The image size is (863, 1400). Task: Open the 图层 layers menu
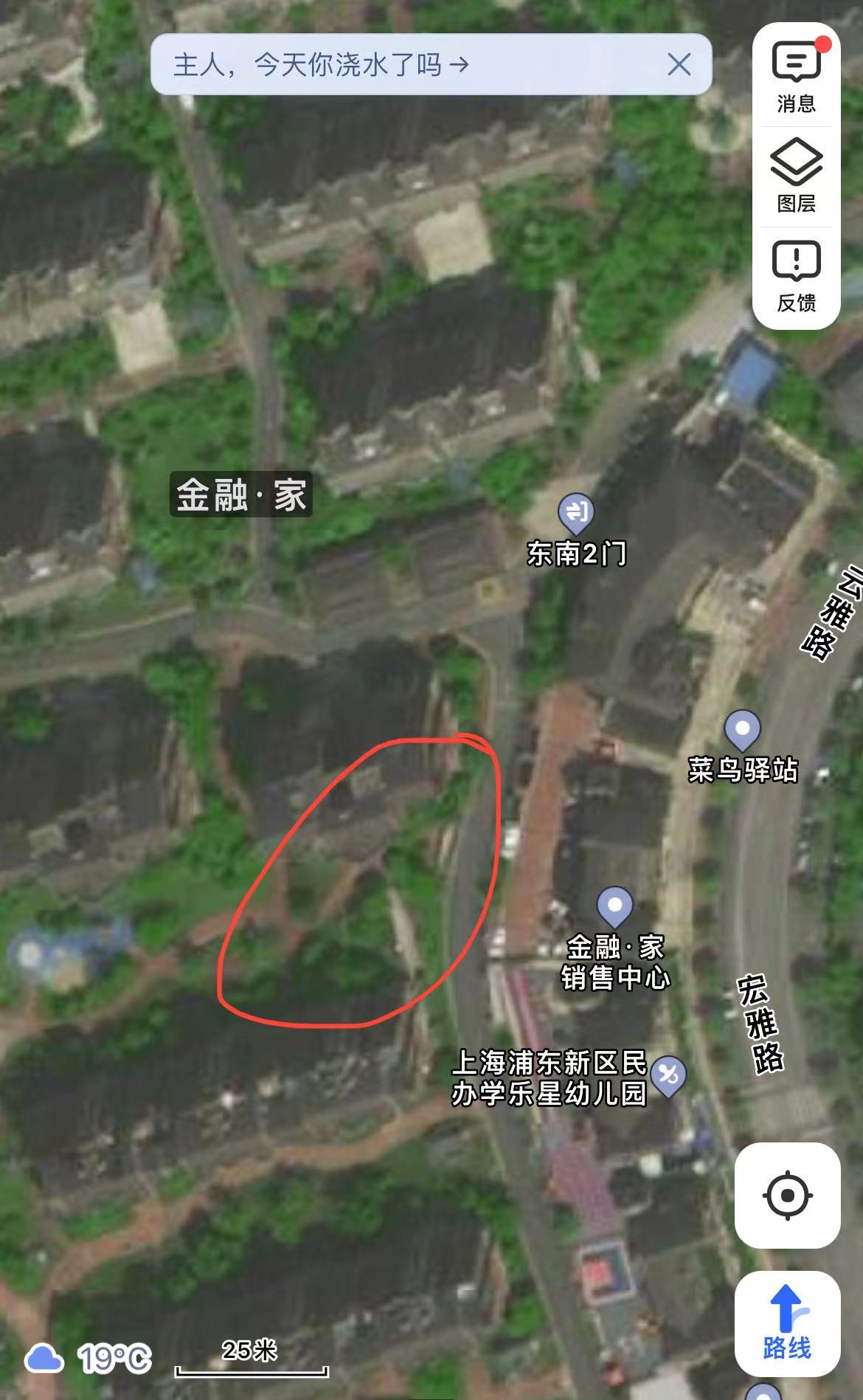pyautogui.click(x=796, y=176)
